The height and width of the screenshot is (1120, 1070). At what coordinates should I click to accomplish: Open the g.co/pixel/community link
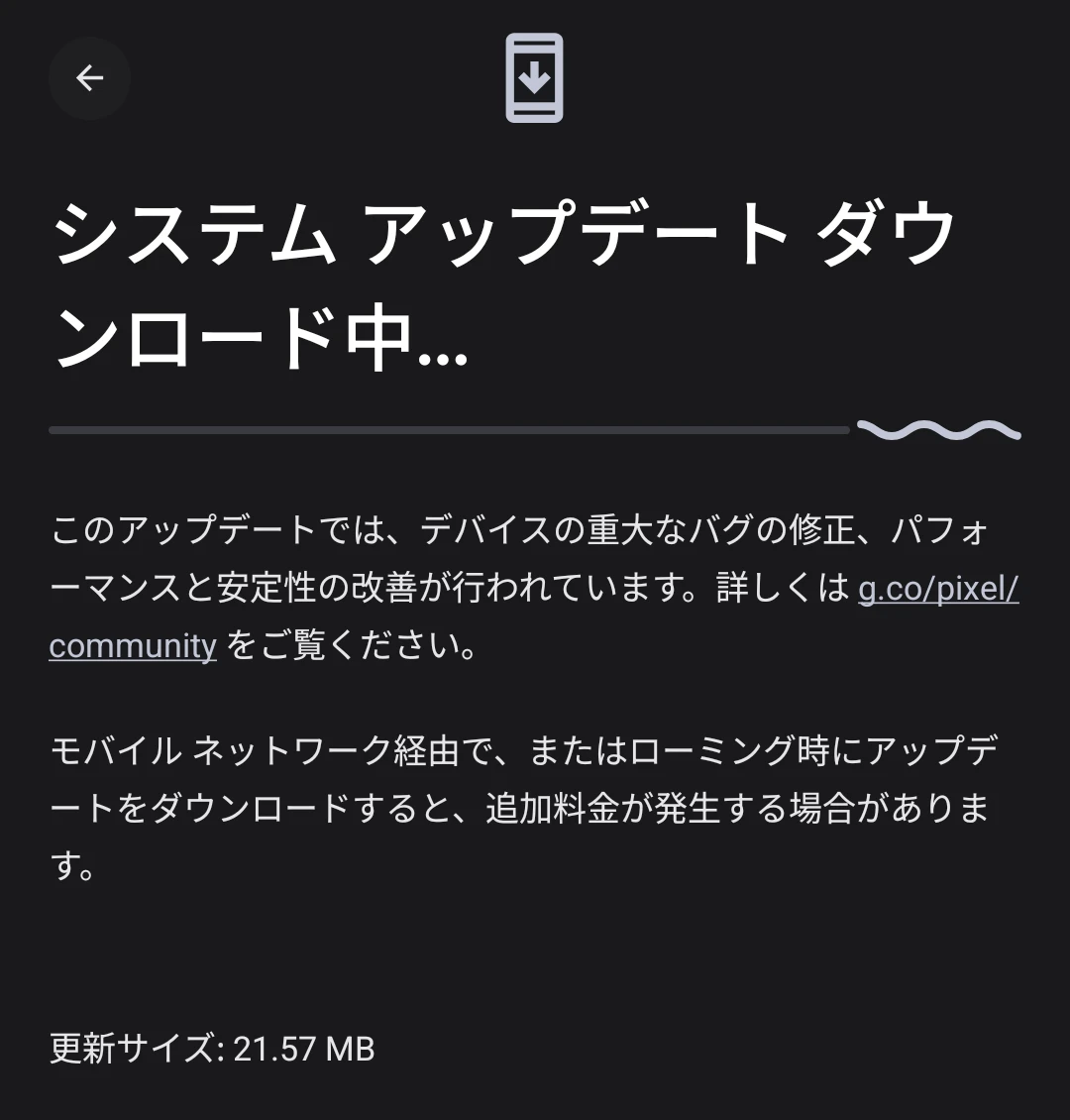pyautogui.click(x=936, y=589)
